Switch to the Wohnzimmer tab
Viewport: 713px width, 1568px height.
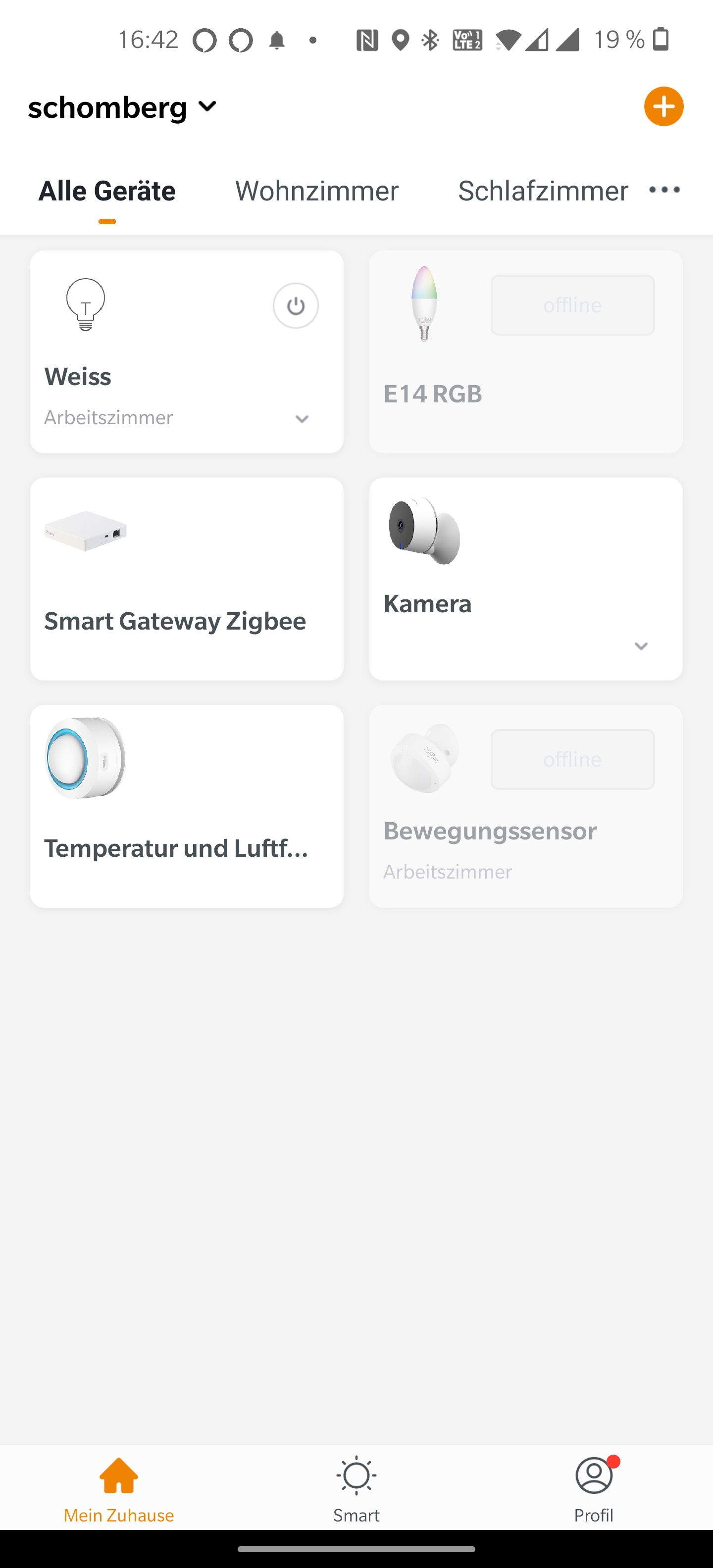316,191
